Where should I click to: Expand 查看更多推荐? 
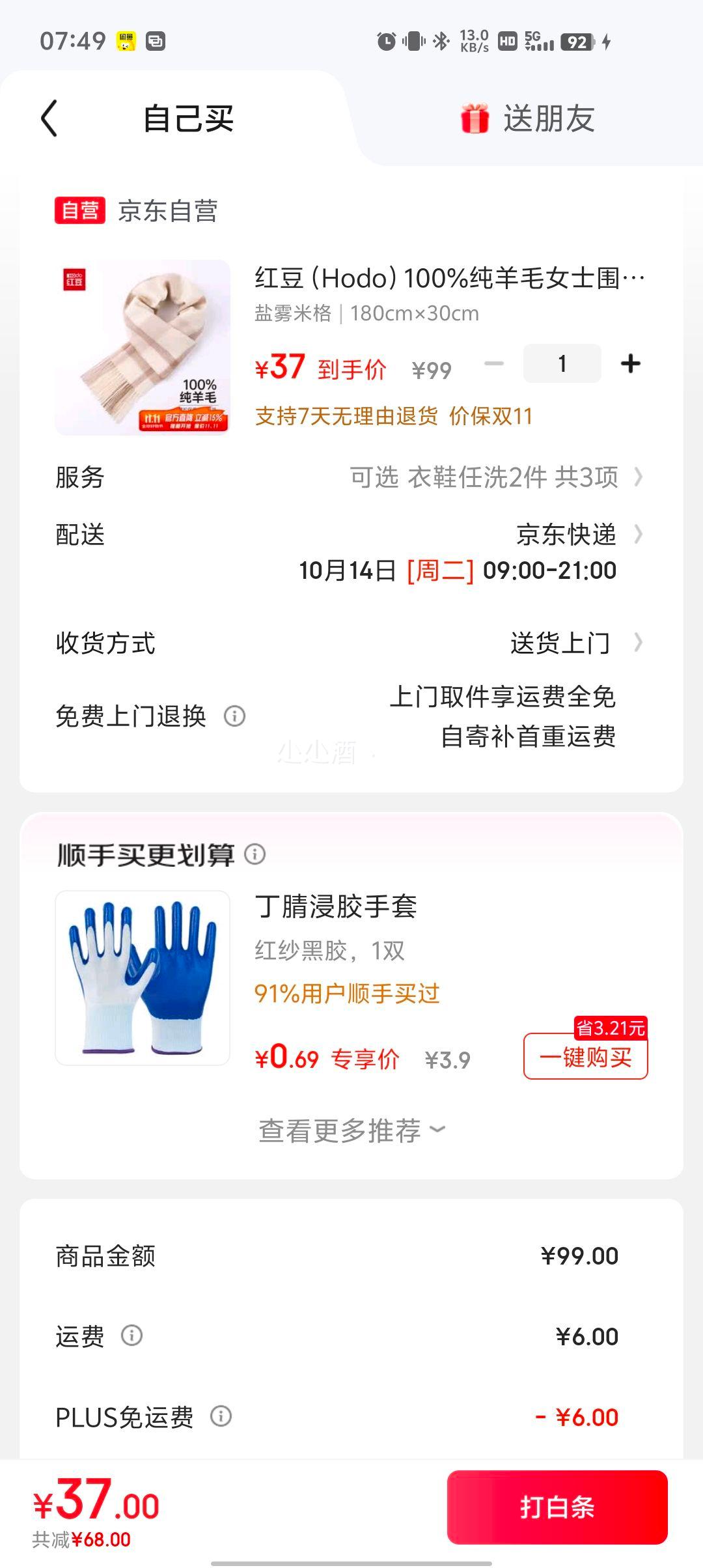coord(351,1130)
